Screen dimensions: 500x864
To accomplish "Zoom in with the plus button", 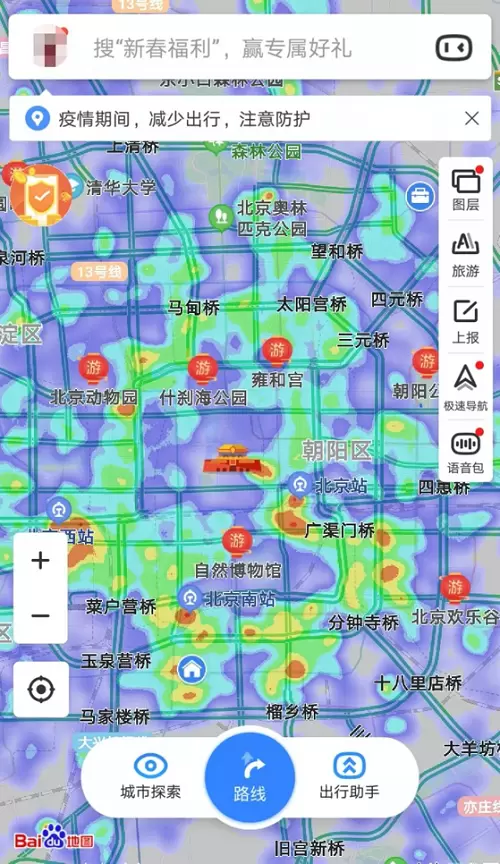I will click(40, 560).
